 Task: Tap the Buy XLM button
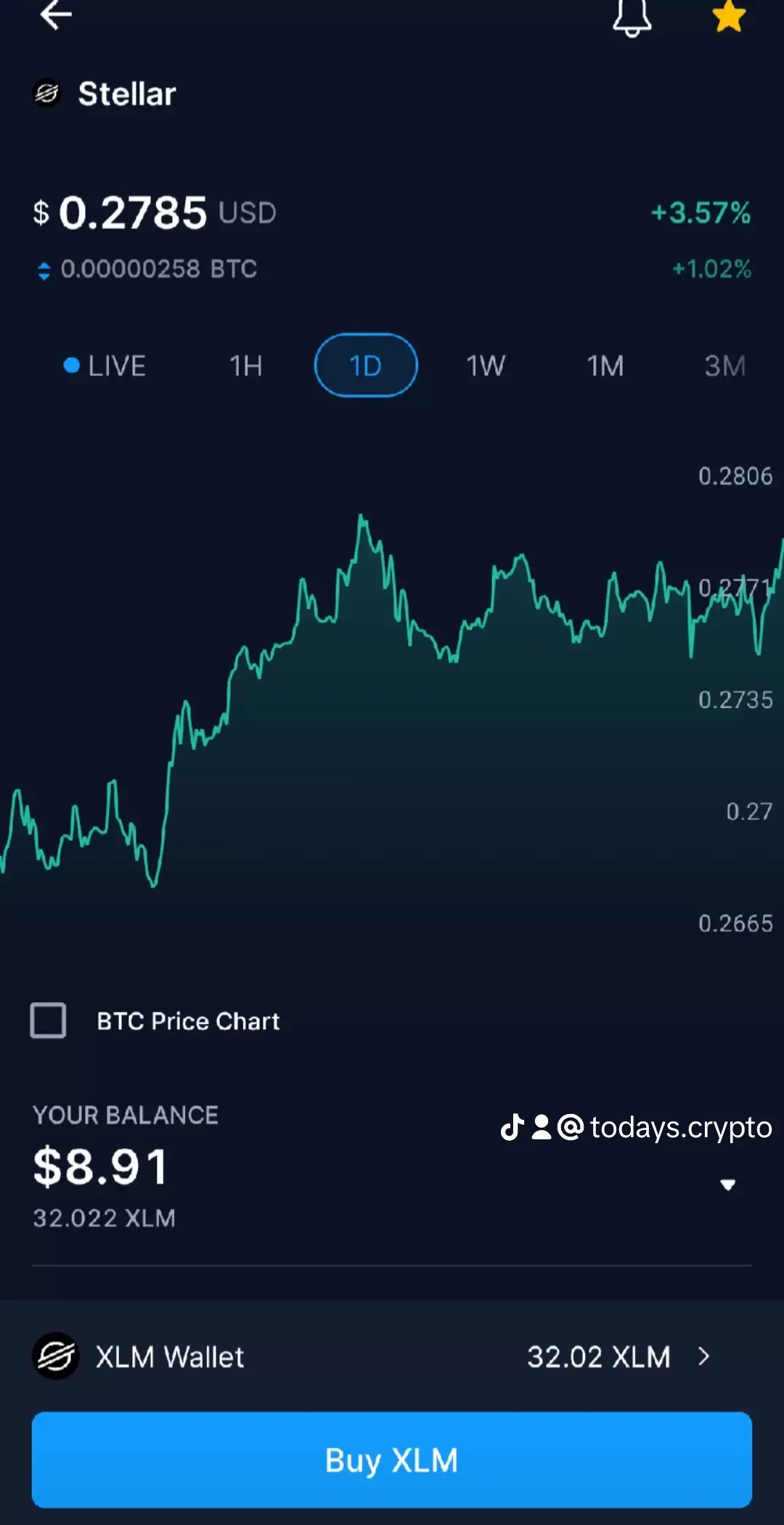[392, 1460]
